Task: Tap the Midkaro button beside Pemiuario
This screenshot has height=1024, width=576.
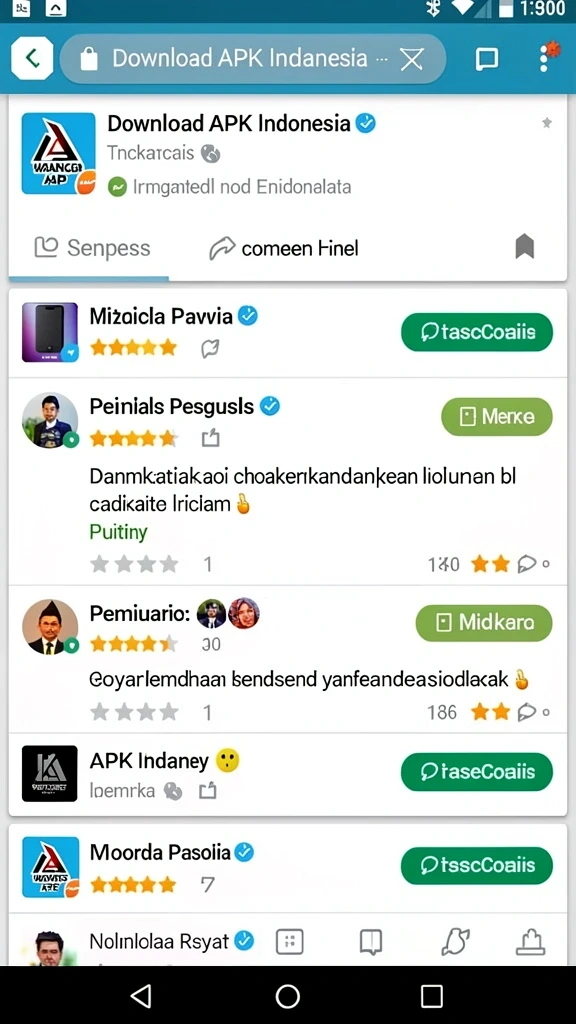Action: 484,622
